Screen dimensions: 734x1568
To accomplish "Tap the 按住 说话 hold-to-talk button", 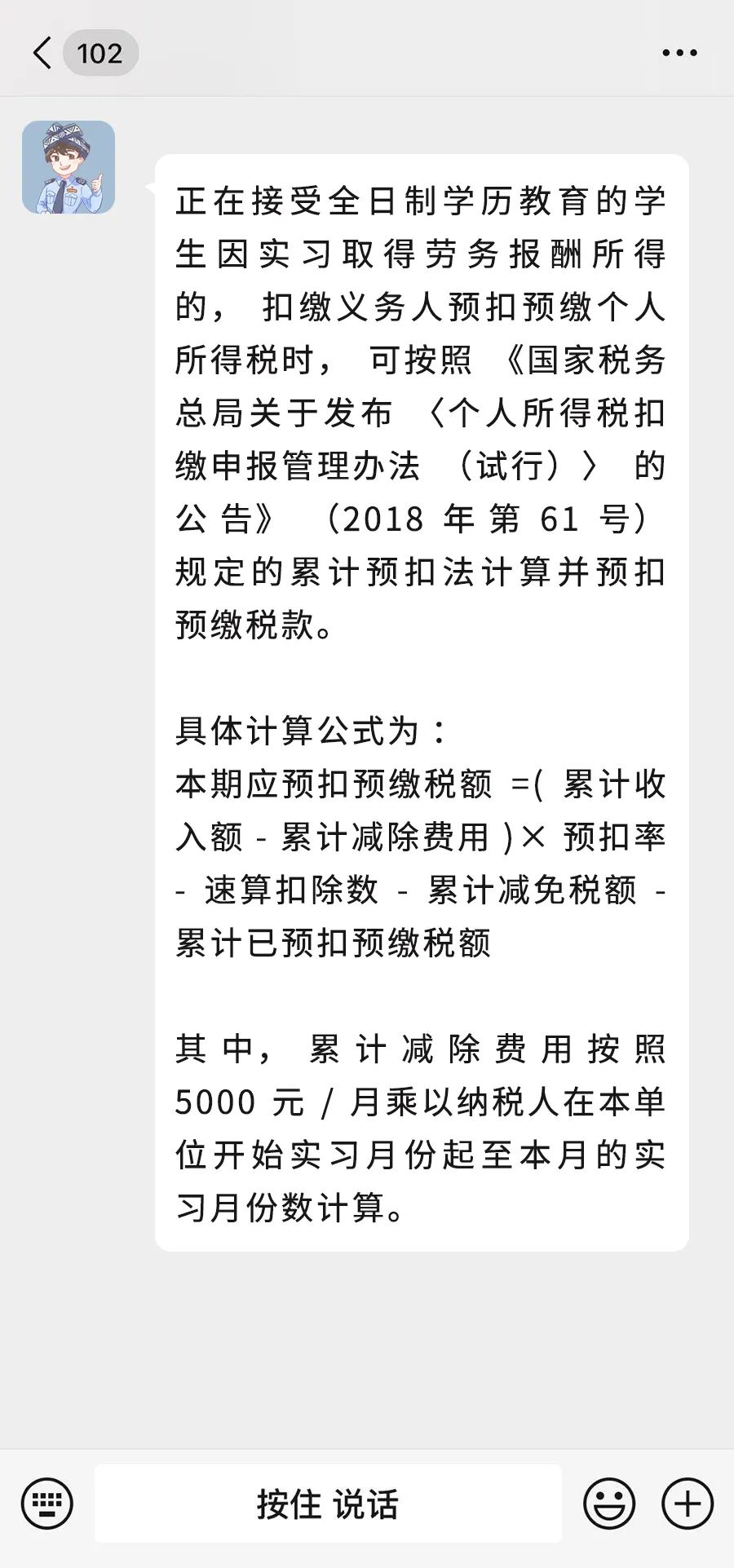I will (x=328, y=1503).
